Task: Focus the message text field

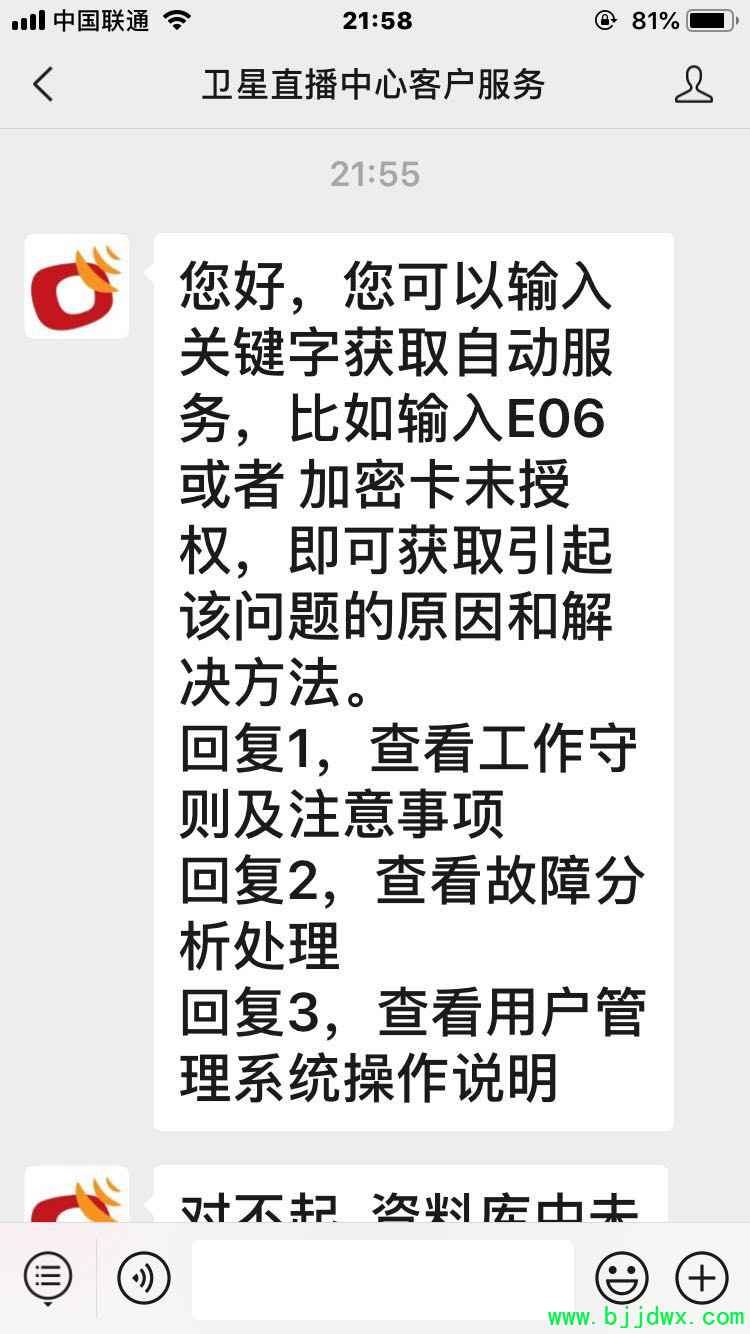Action: [x=382, y=1277]
